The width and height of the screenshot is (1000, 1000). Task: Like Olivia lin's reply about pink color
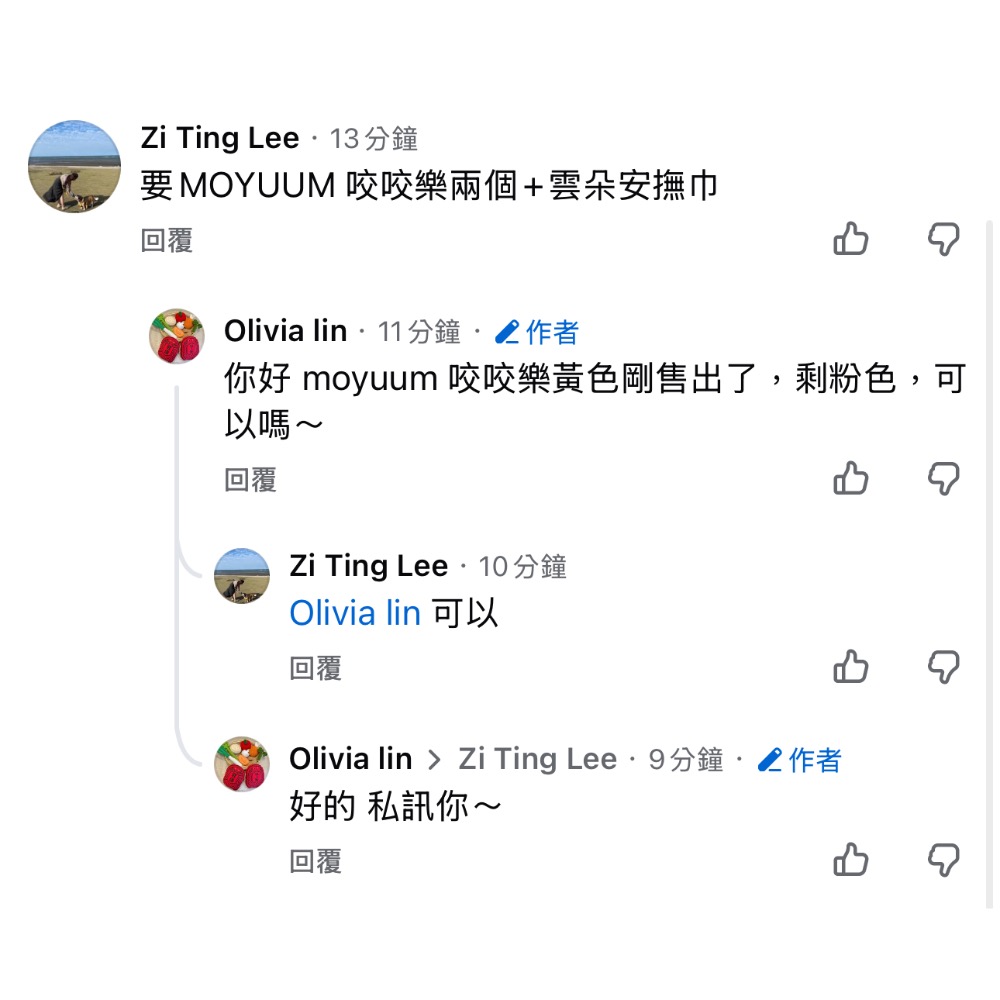(851, 479)
